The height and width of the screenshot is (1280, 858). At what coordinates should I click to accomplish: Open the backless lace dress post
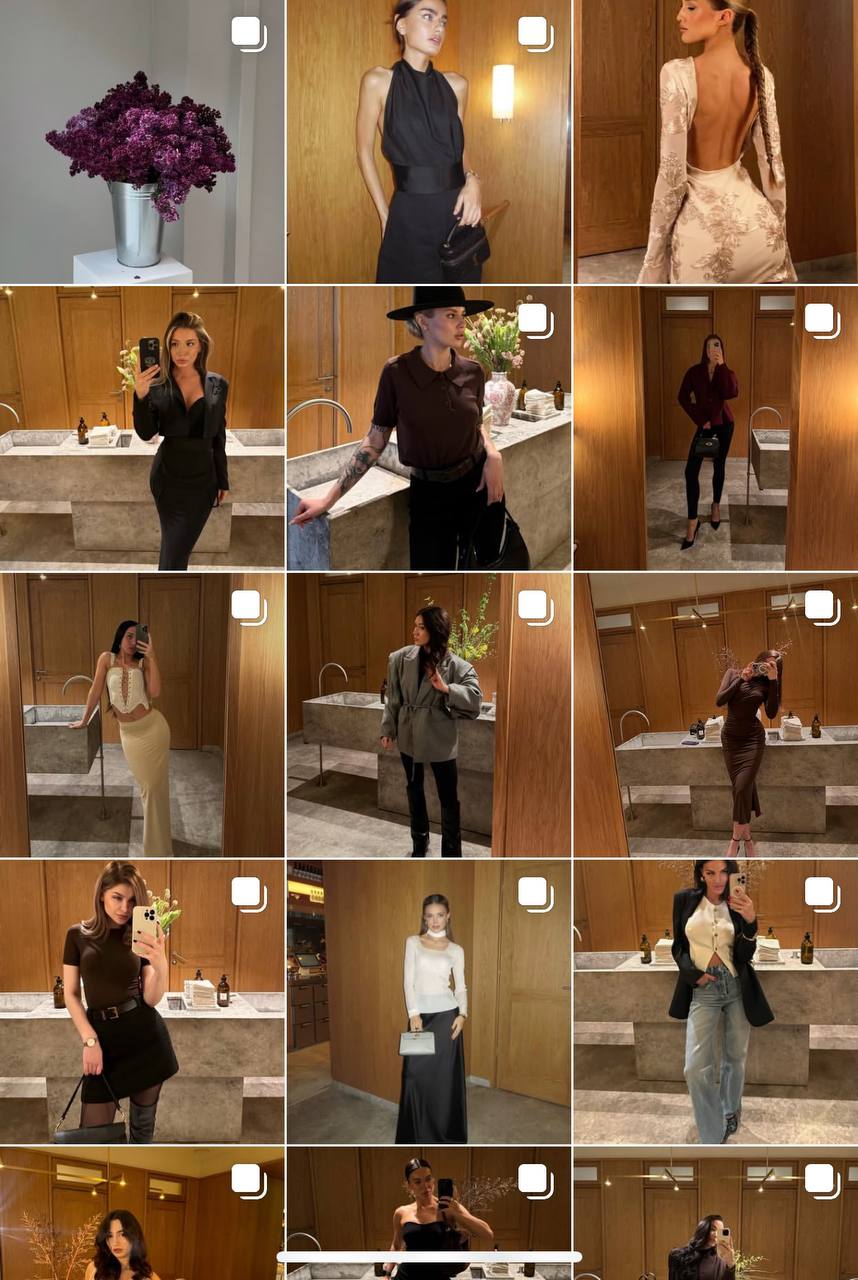715,142
